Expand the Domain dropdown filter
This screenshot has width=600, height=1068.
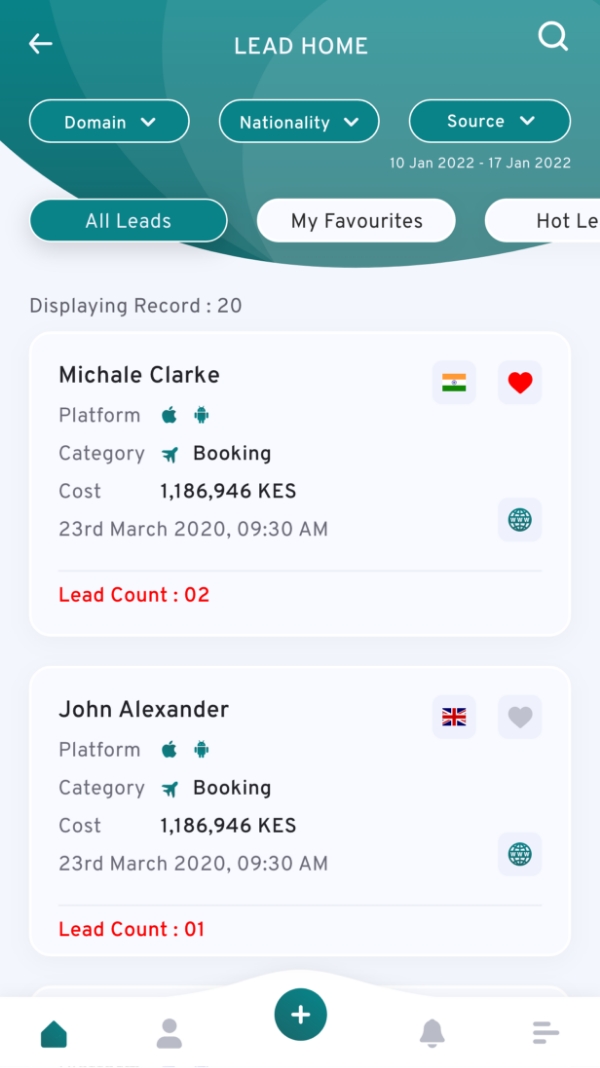(x=109, y=122)
